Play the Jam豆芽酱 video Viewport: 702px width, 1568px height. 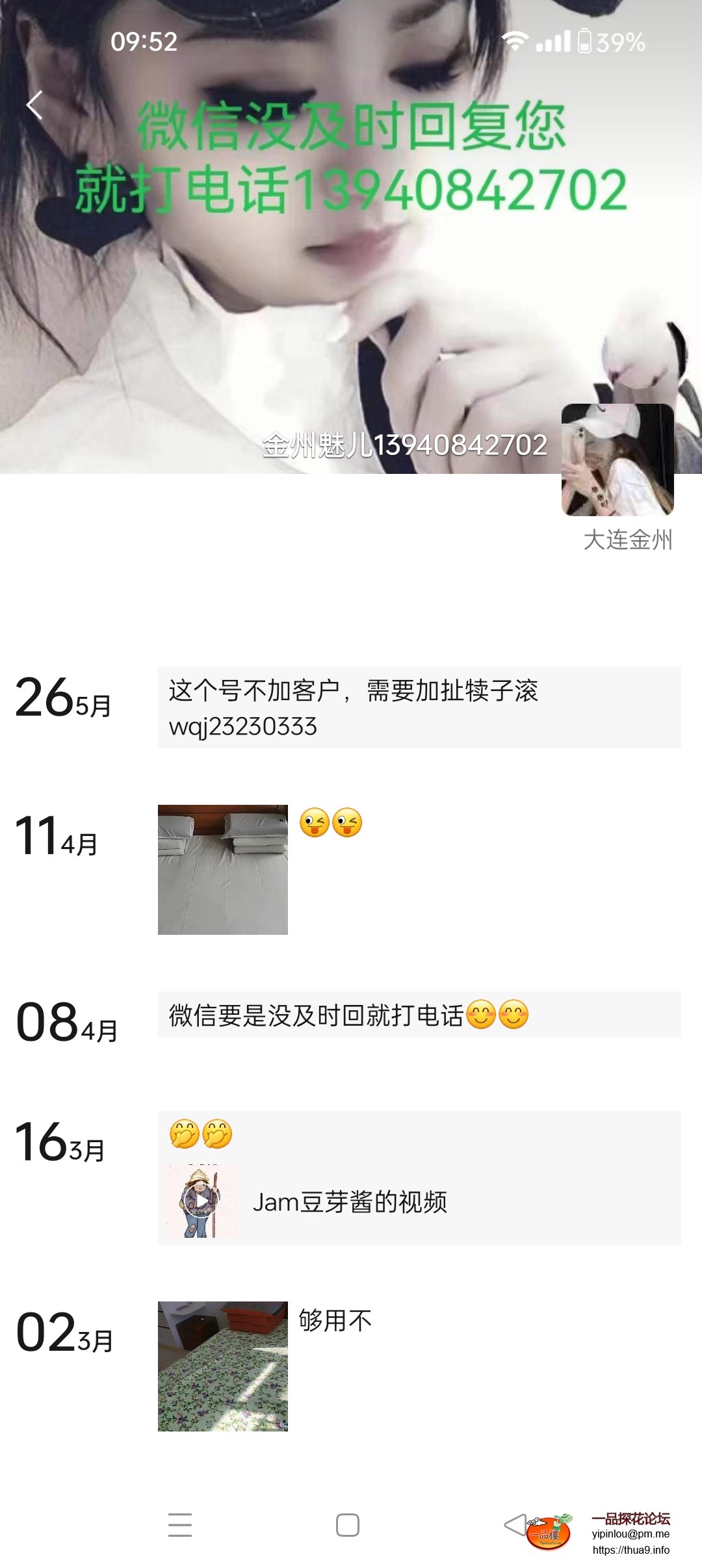click(x=201, y=1201)
